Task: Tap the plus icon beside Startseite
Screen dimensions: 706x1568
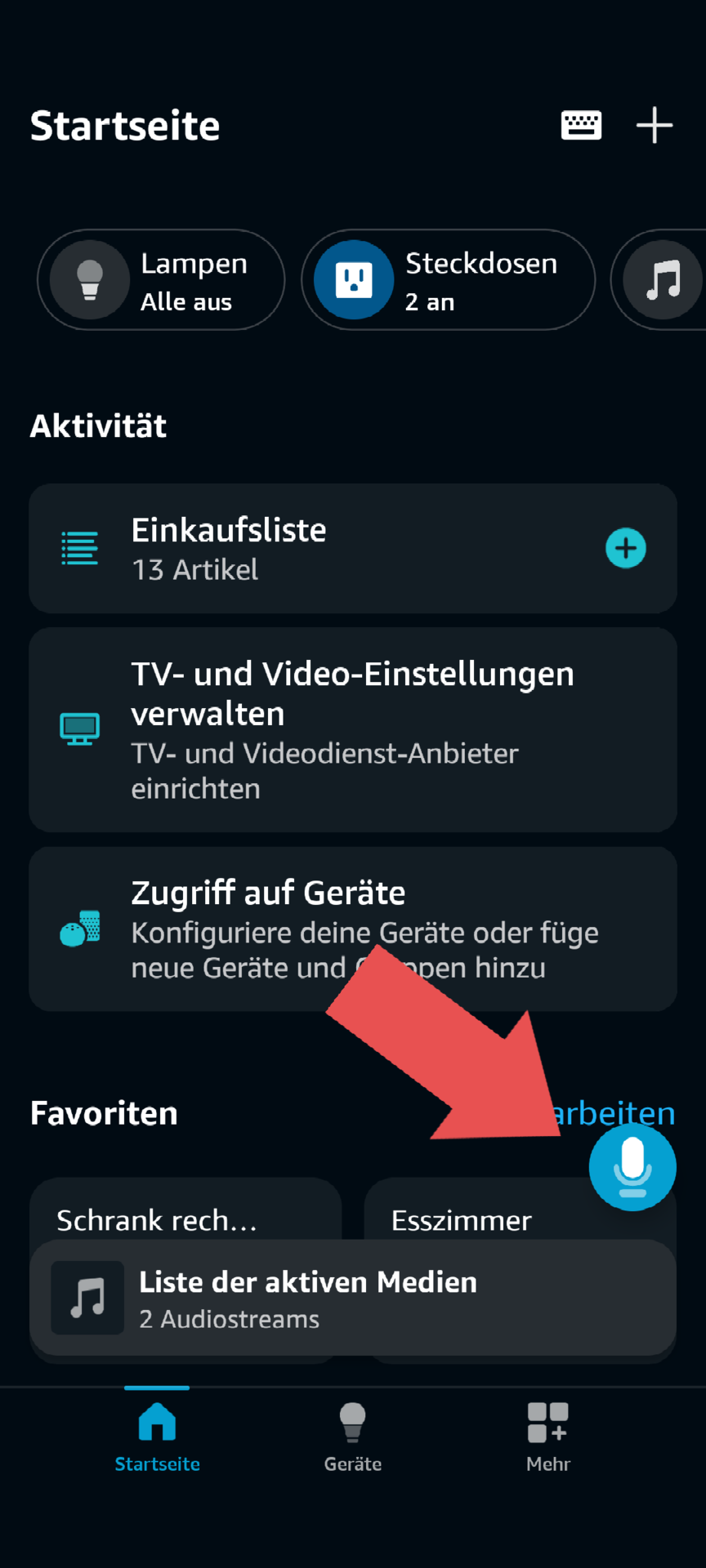Action: (655, 125)
